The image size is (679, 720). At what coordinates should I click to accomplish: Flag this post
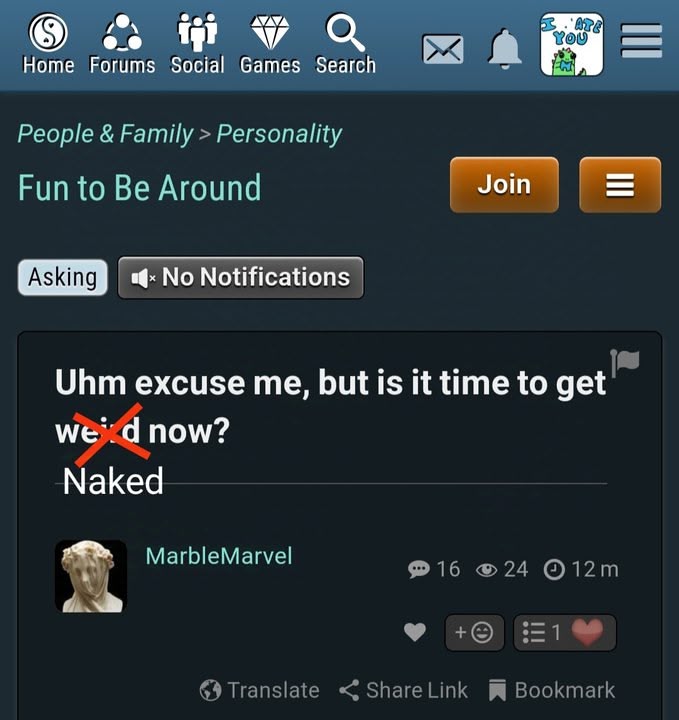625,362
